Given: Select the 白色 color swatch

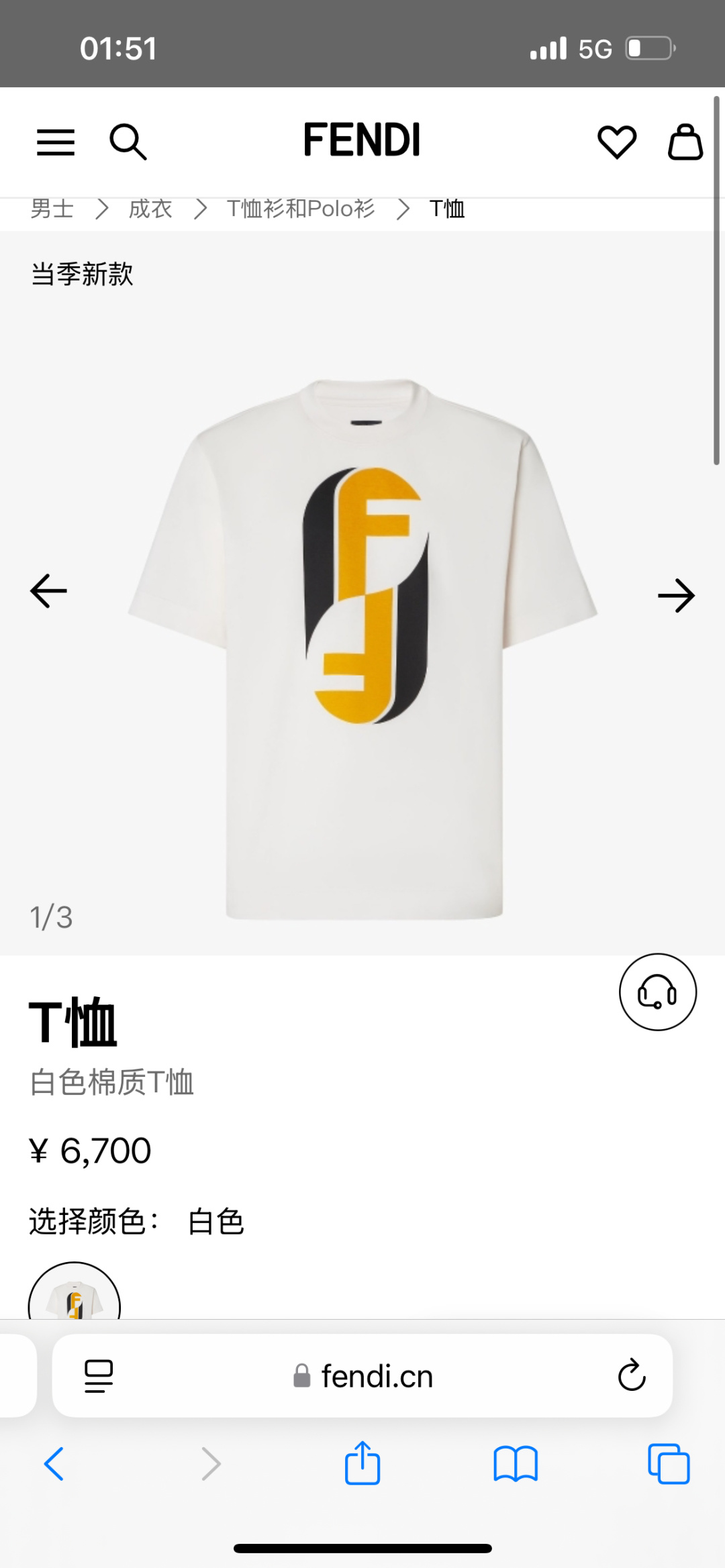Looking at the screenshot, I should click(75, 1298).
